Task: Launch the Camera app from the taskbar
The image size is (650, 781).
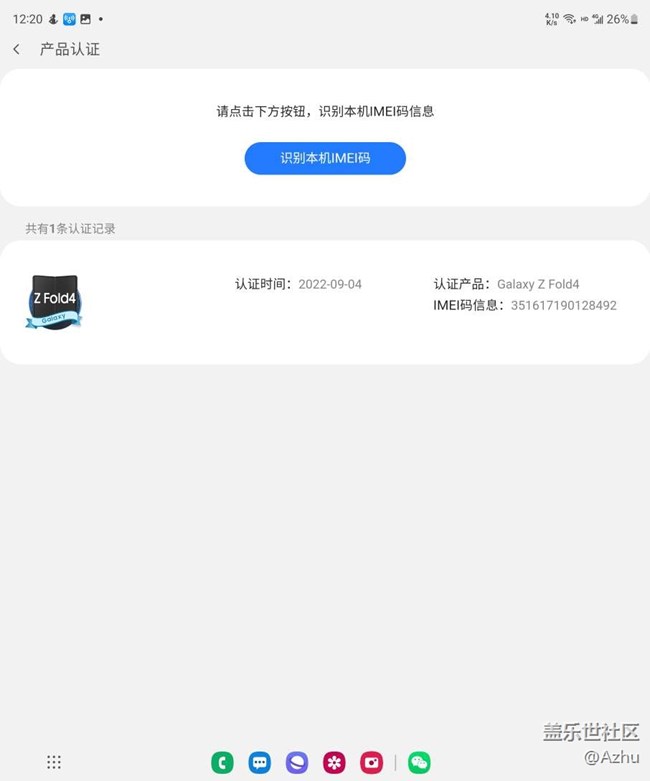Action: click(x=371, y=763)
